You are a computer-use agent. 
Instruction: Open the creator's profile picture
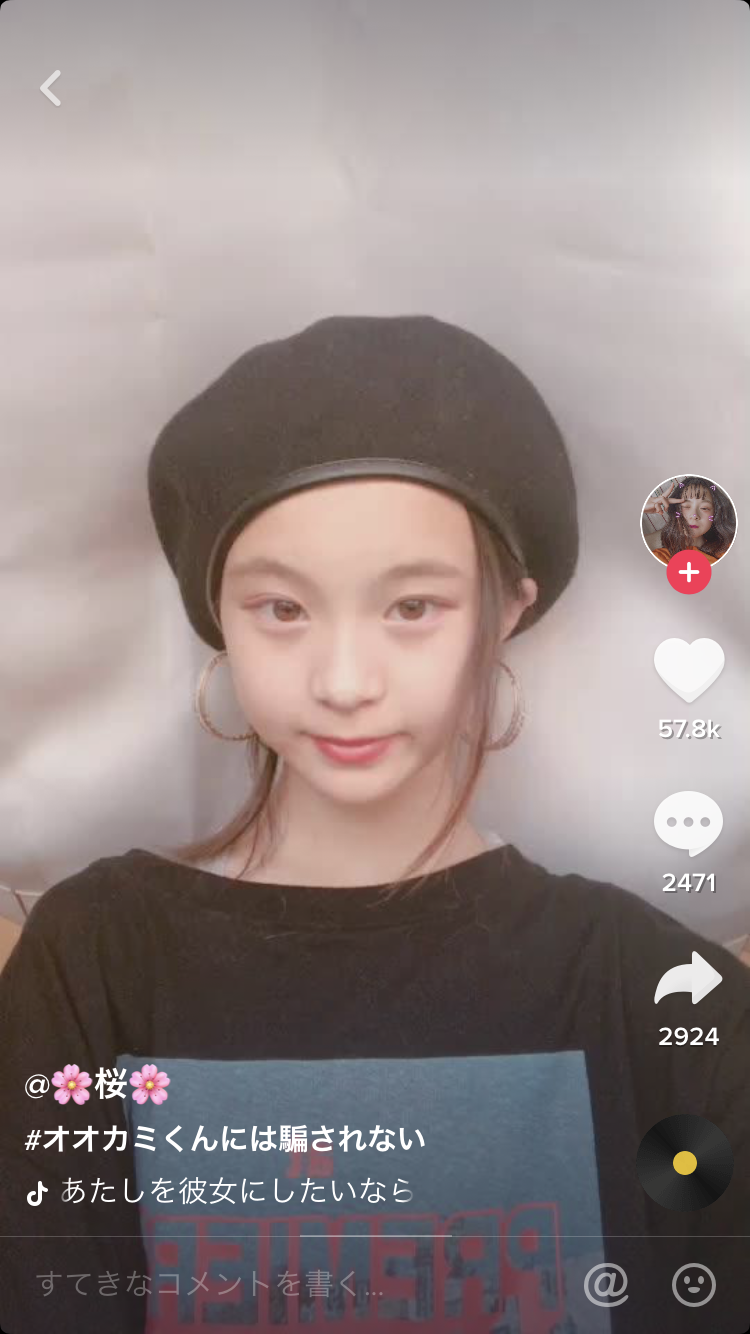[688, 522]
